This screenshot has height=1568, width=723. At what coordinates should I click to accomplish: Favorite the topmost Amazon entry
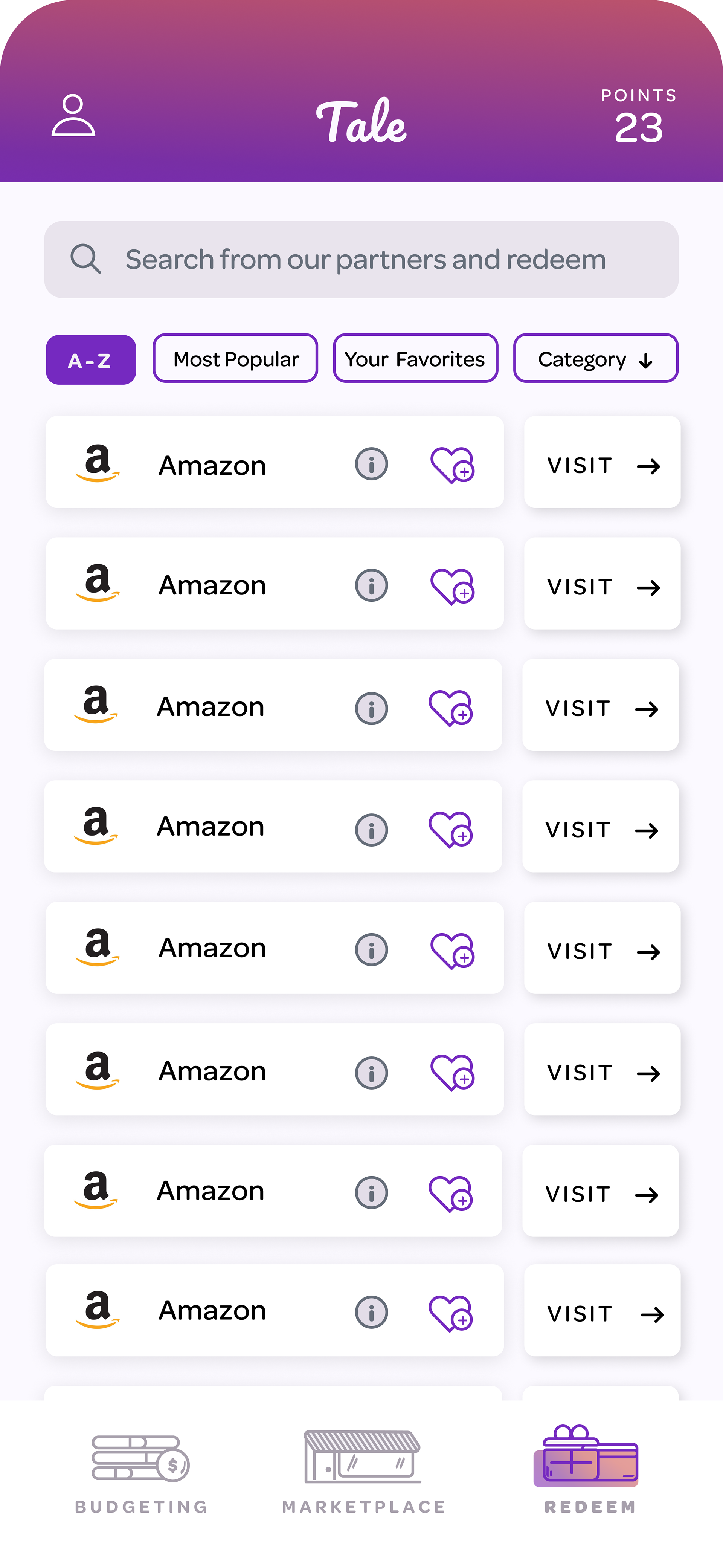point(452,465)
